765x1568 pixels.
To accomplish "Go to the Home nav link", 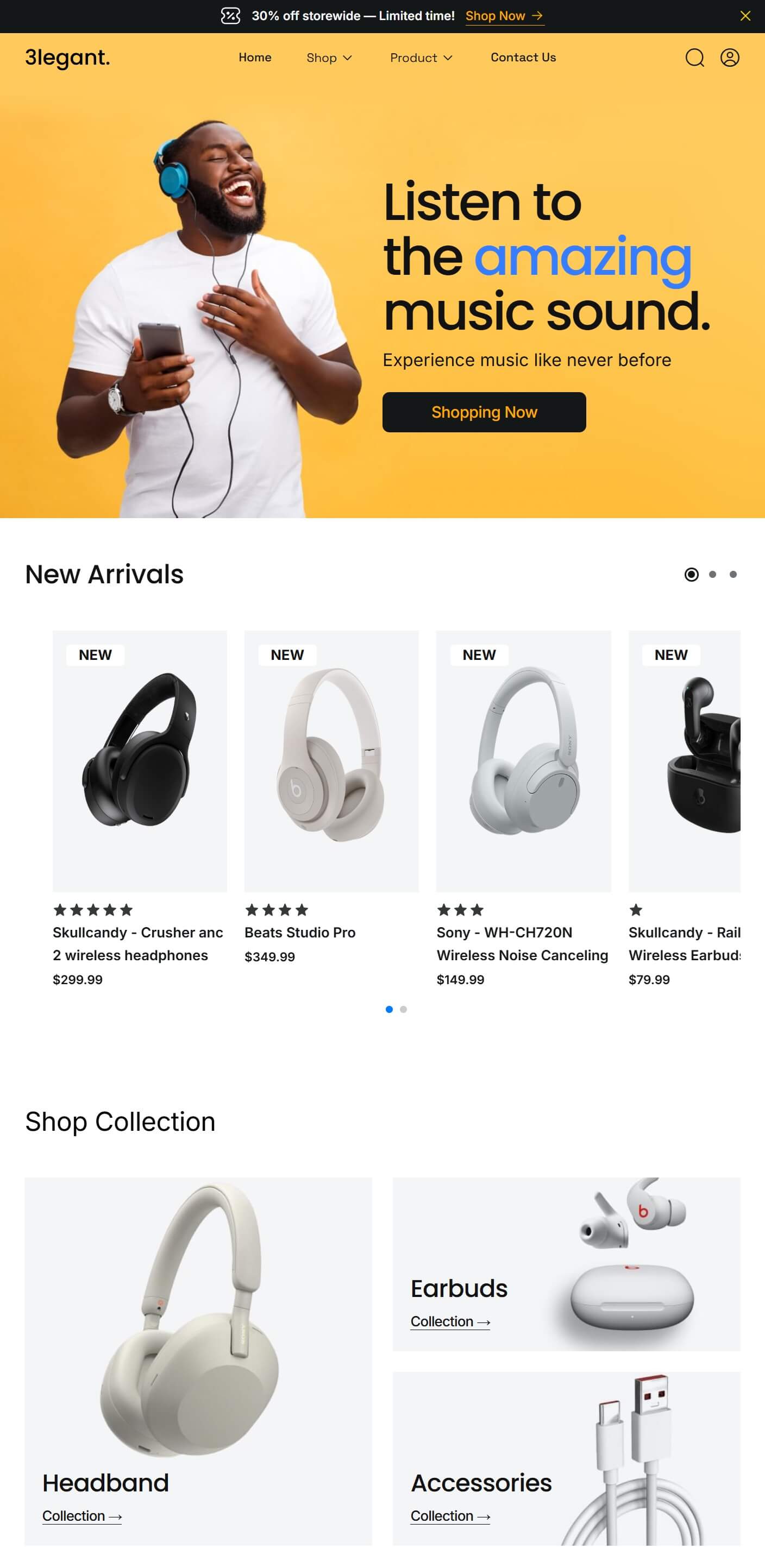I will [x=255, y=57].
